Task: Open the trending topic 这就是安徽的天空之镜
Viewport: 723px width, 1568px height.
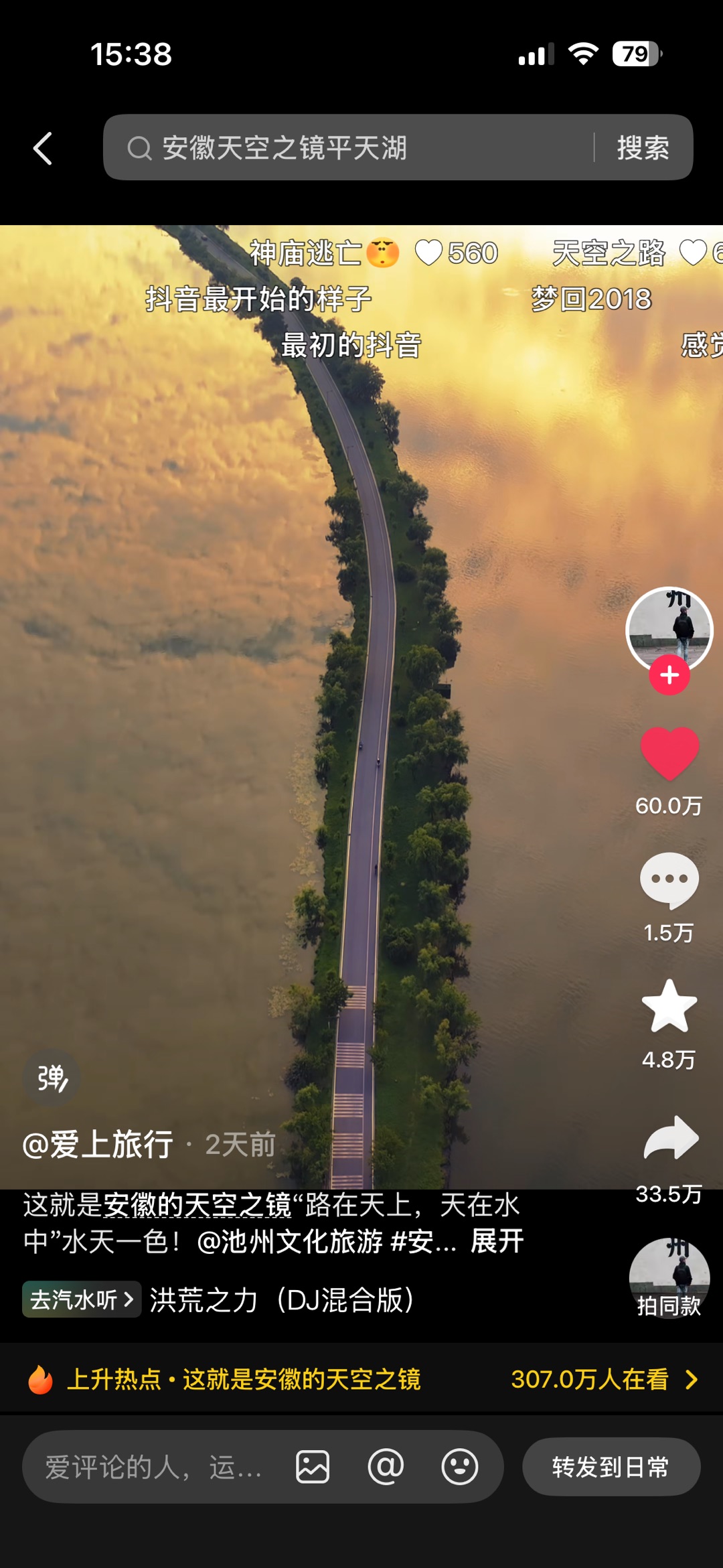Action: pyautogui.click(x=301, y=1379)
